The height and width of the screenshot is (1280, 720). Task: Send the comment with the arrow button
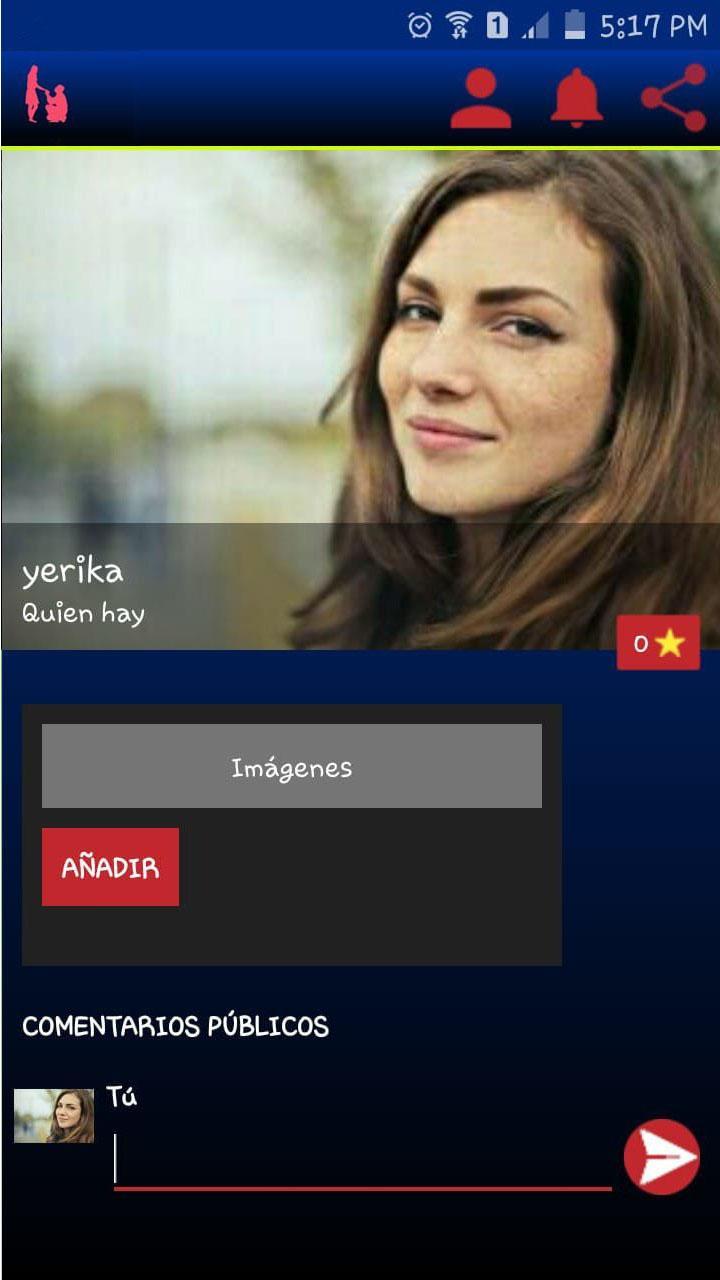coord(661,1157)
